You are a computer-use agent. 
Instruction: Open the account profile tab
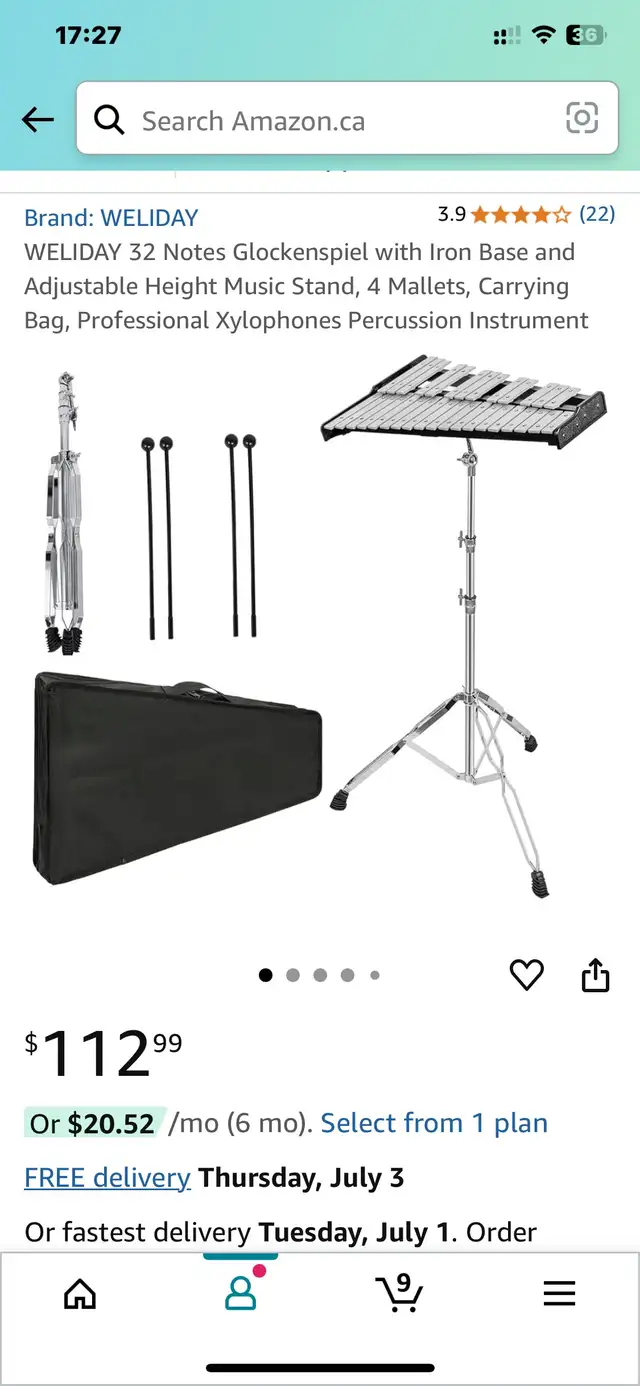pos(241,1292)
